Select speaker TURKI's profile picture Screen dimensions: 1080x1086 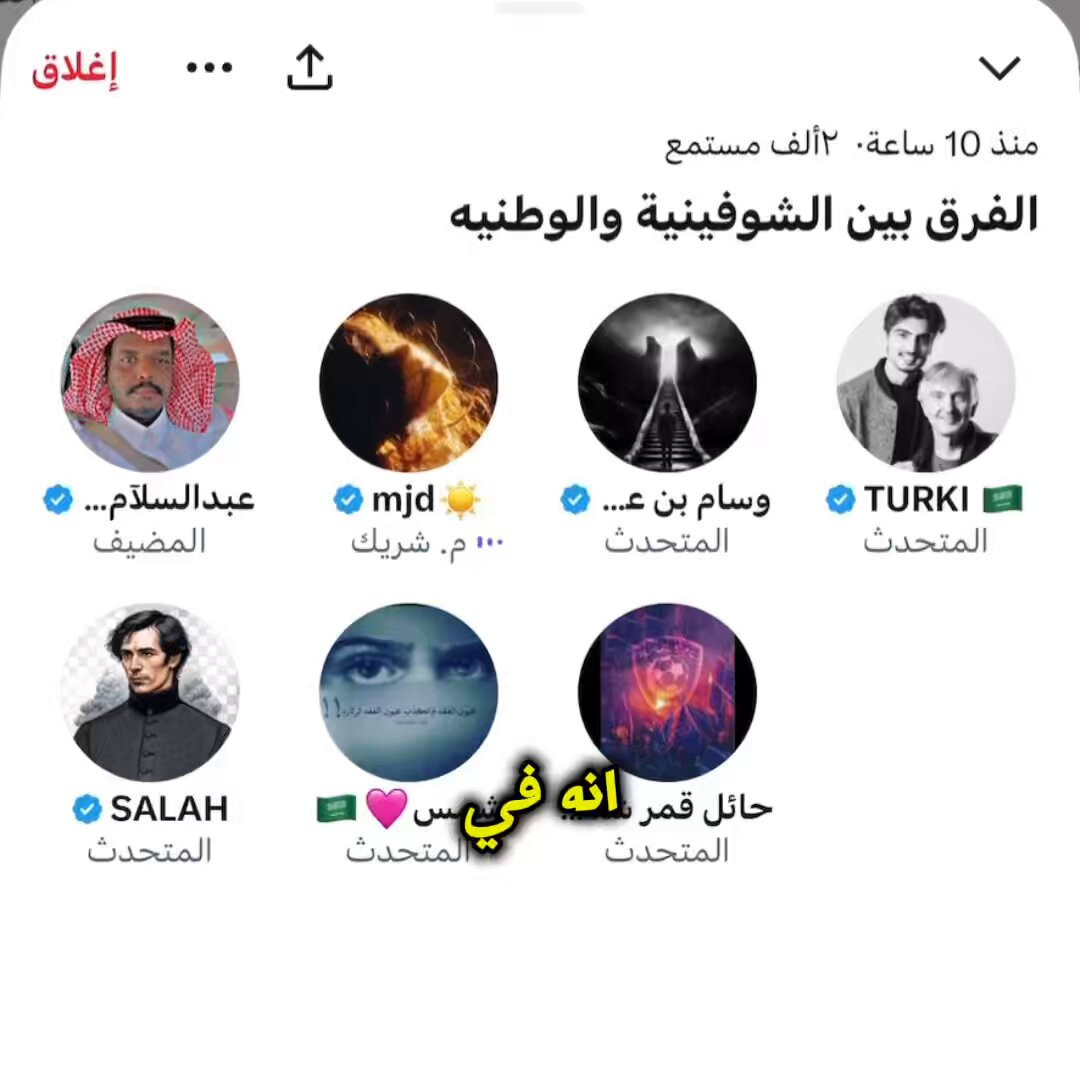(x=926, y=382)
